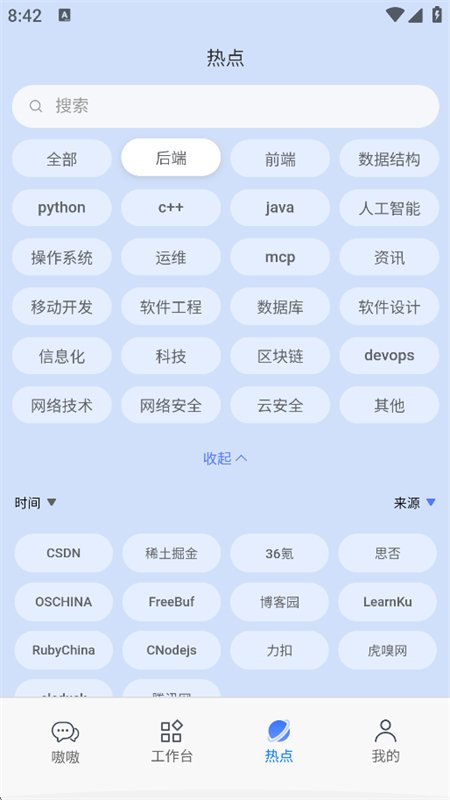
Task: Collapse categories with 收起
Action: coord(225,458)
